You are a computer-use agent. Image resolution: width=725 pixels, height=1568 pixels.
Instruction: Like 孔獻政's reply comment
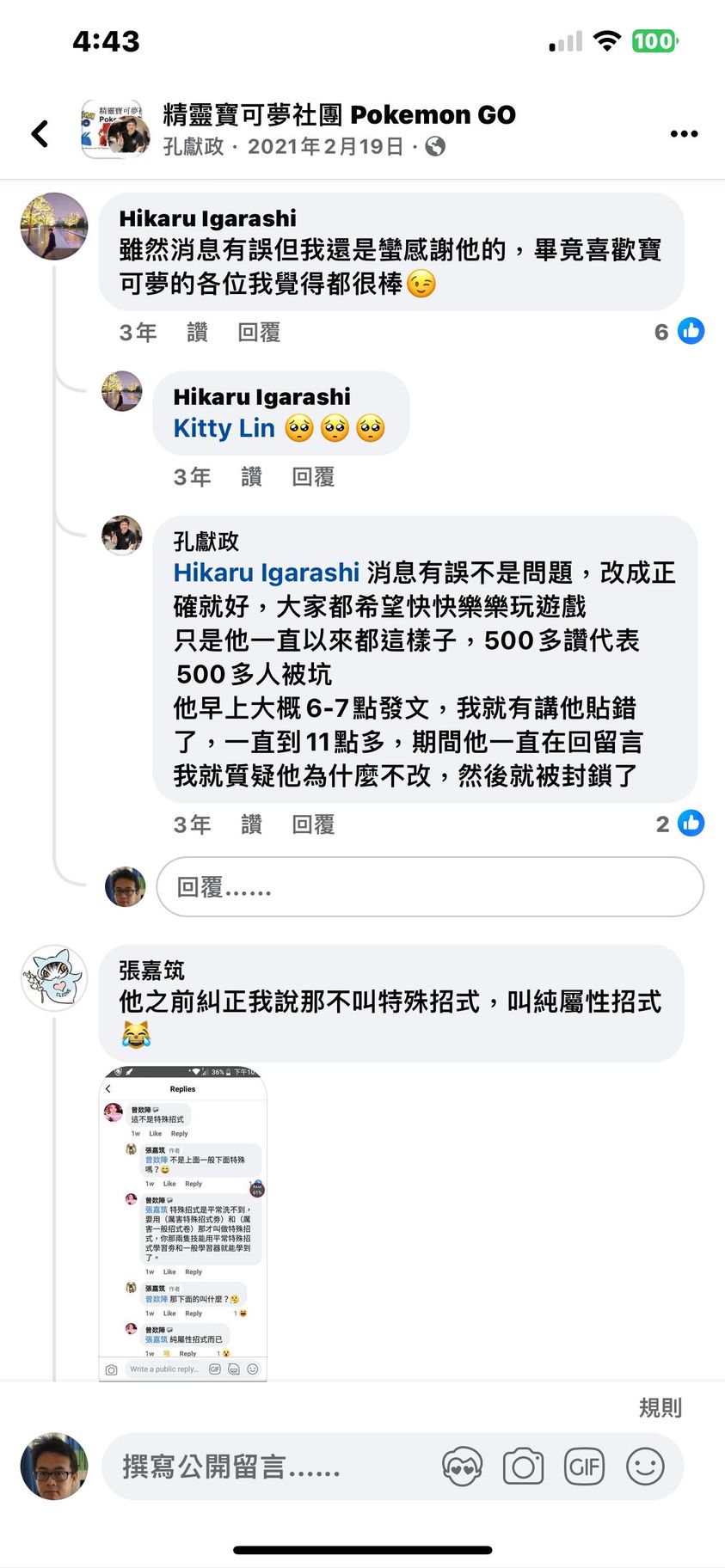pos(251,825)
